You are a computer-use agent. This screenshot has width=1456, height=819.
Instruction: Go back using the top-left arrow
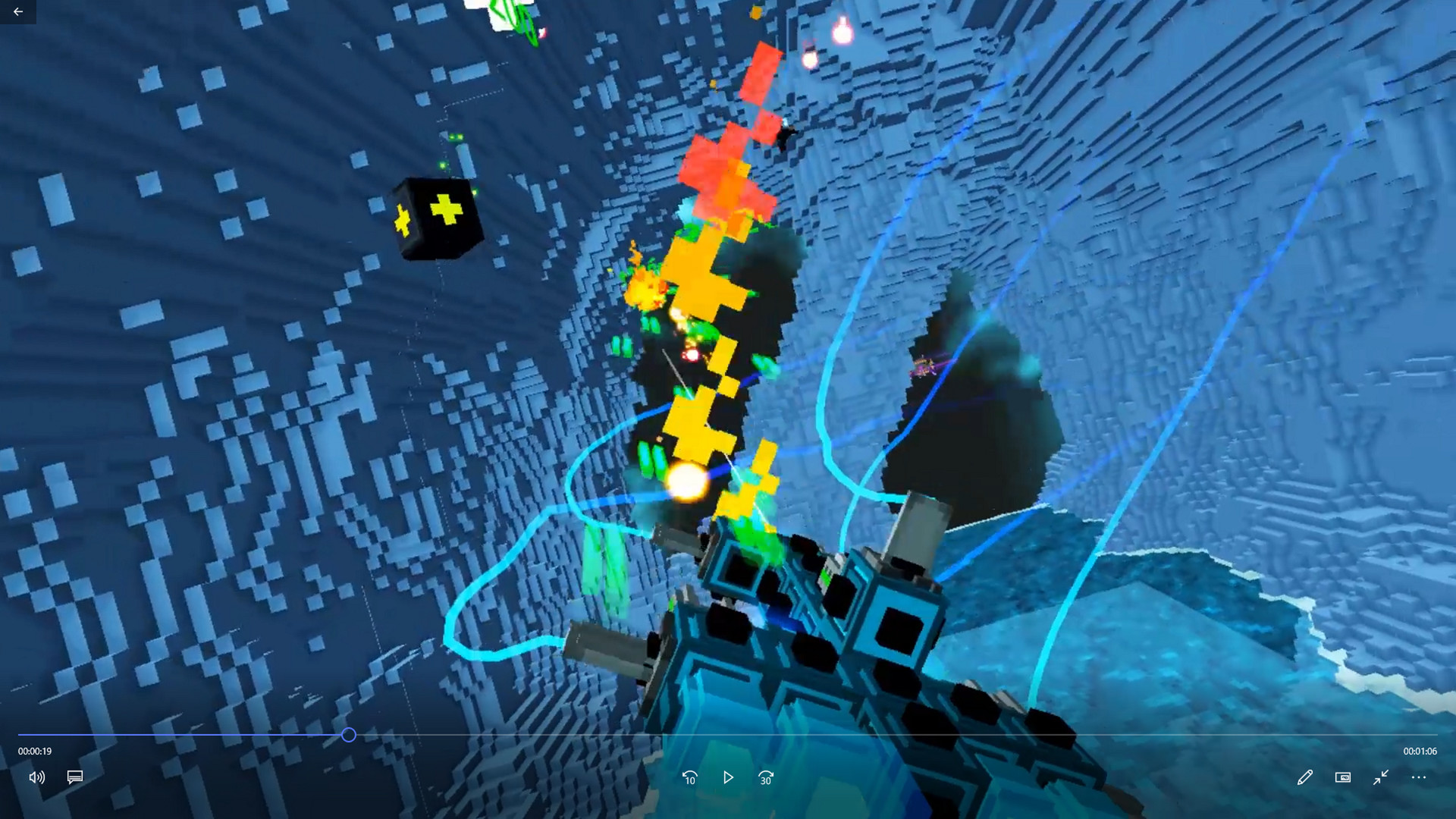(18, 12)
